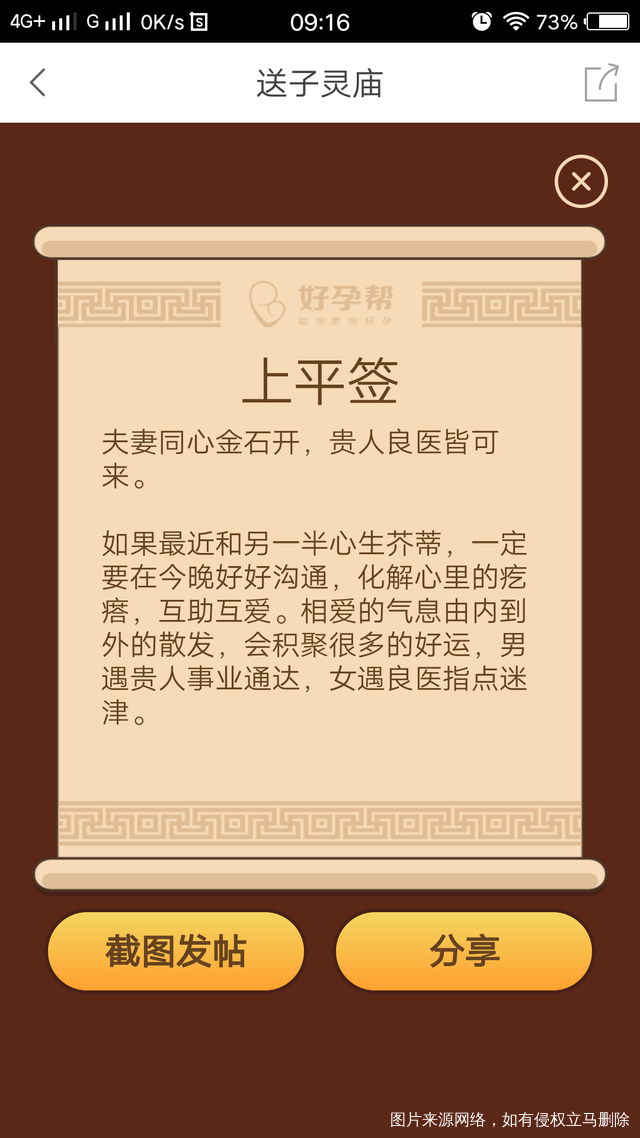Open the share icon in top bar
The width and height of the screenshot is (640, 1138).
coord(601,83)
